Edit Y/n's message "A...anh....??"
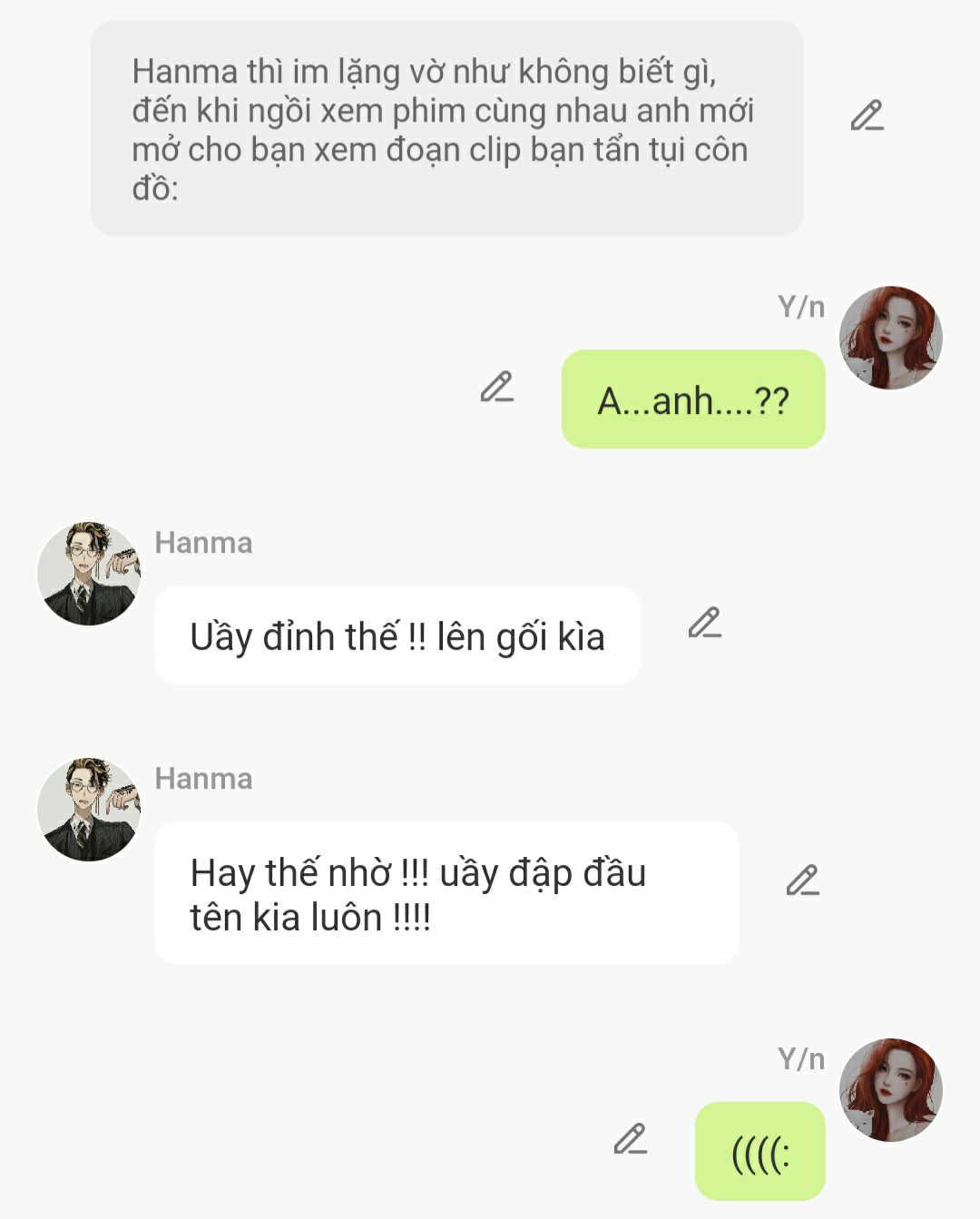 pos(496,388)
